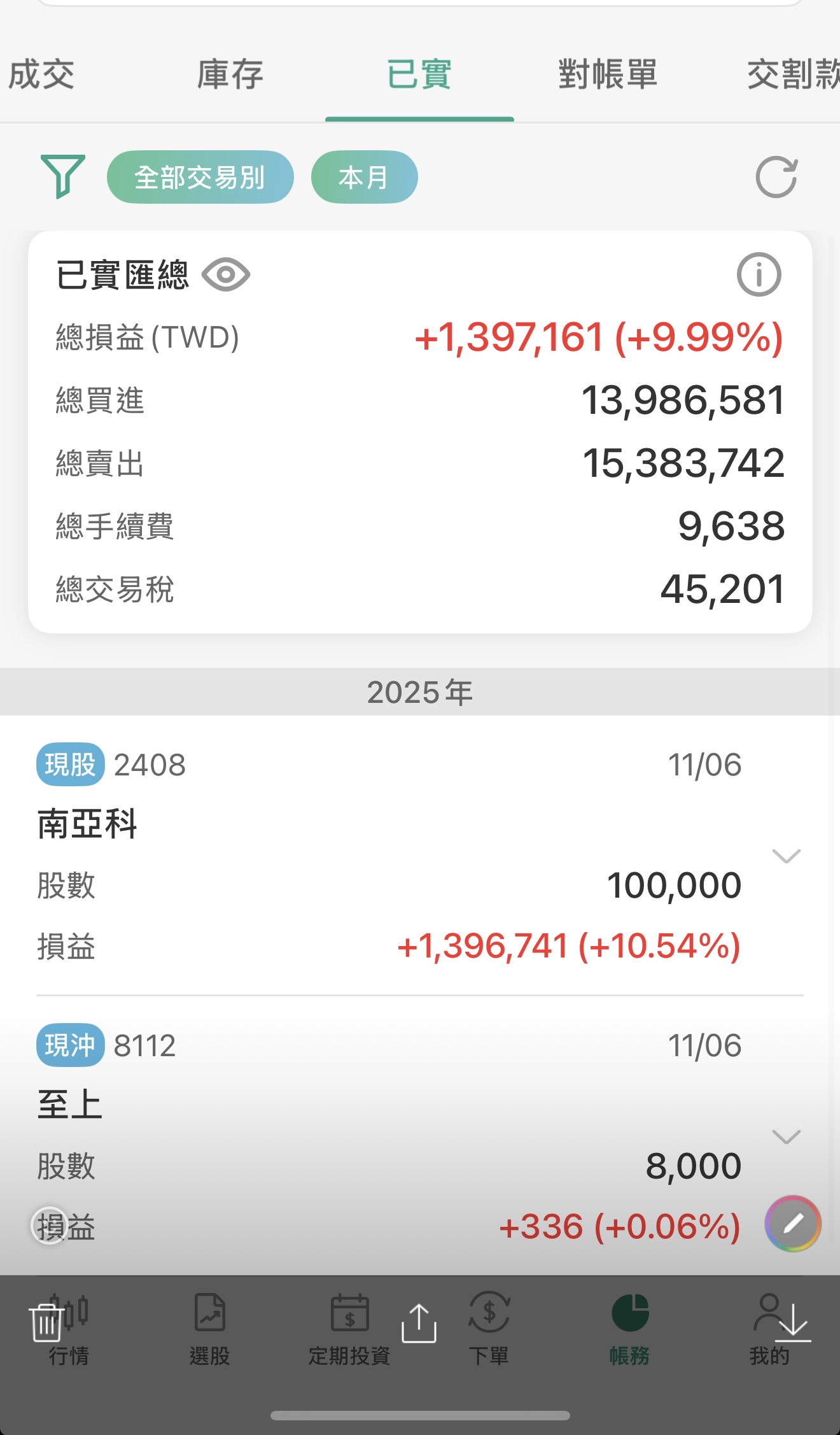Refresh the realized profit data

pyautogui.click(x=776, y=177)
